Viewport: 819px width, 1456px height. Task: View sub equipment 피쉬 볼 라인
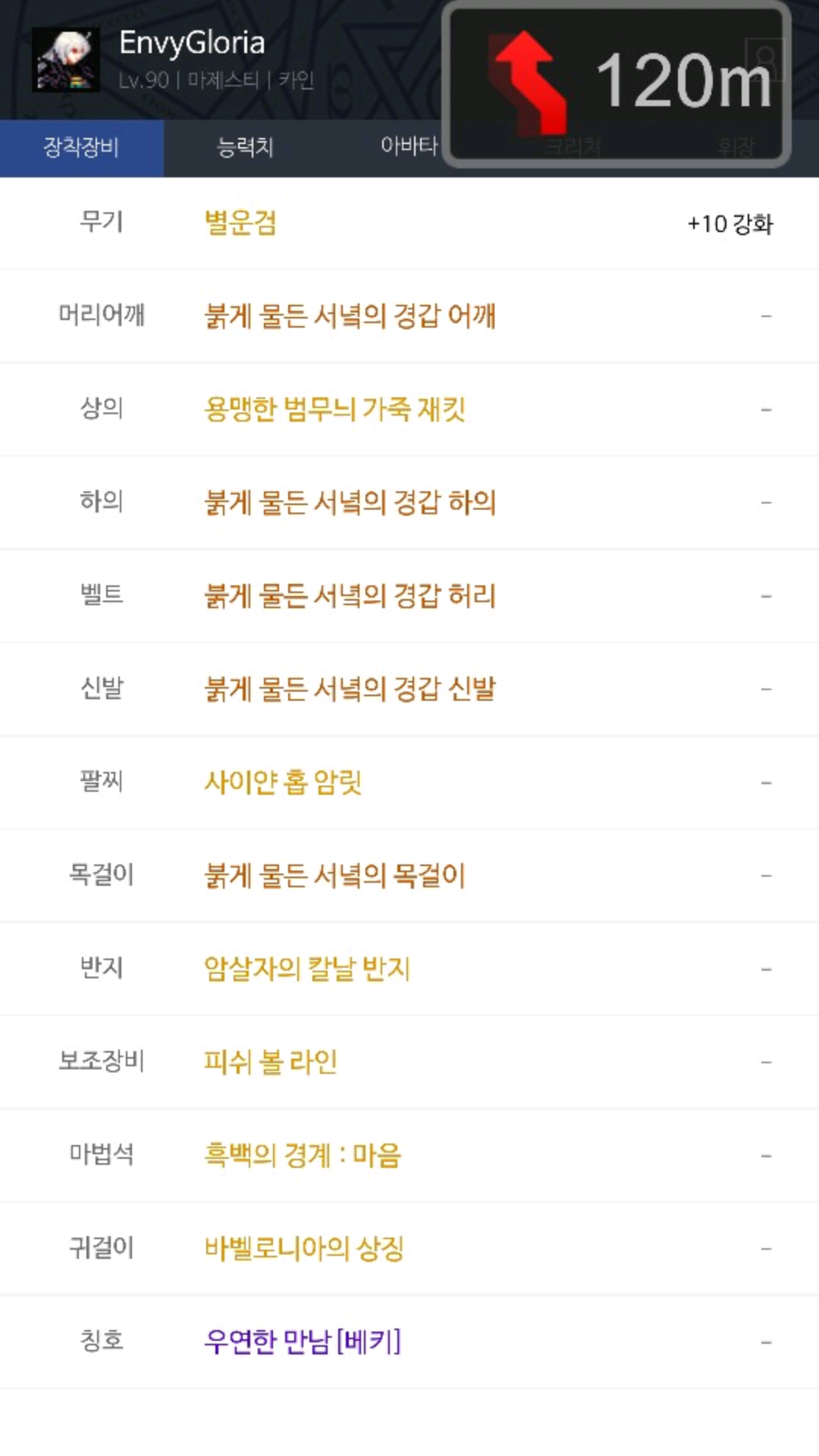[271, 1062]
